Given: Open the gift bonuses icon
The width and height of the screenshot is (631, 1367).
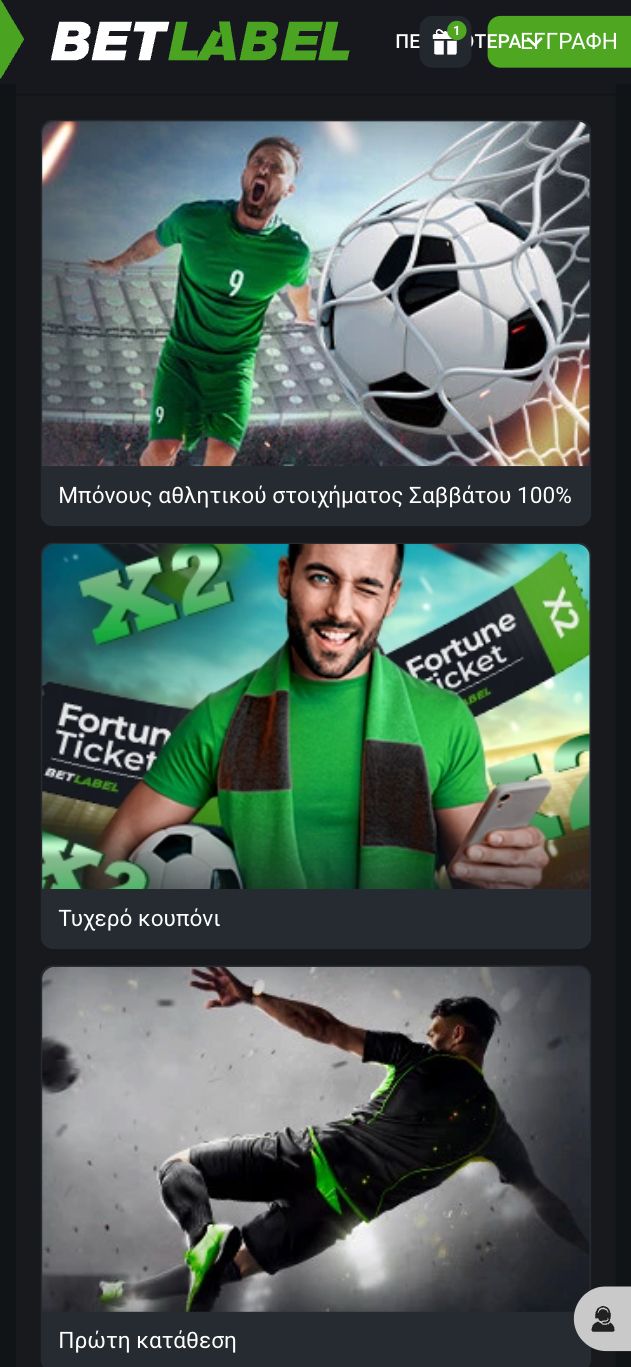Looking at the screenshot, I should coord(444,42).
